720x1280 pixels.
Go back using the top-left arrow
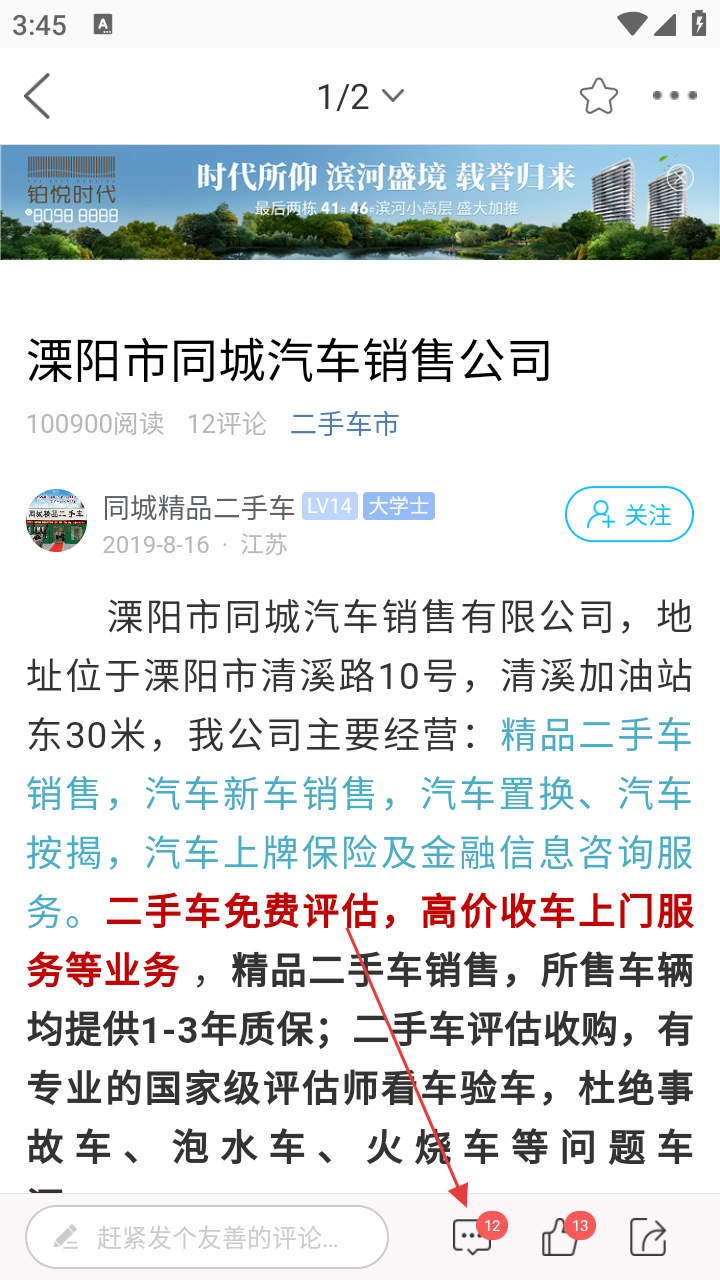[x=37, y=97]
